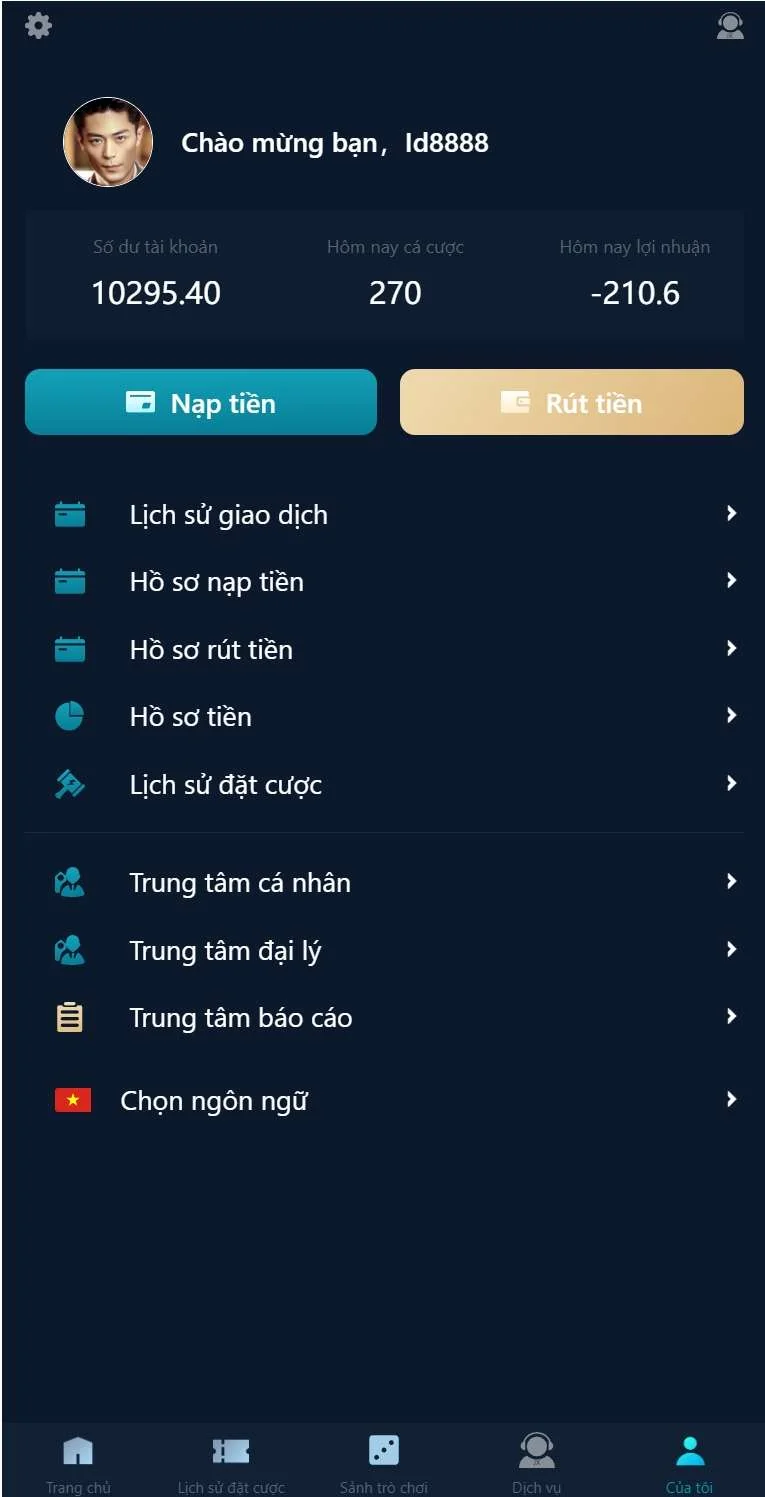The image size is (765, 1497).
Task: Tap the Nạp tiền deposit button
Action: [201, 403]
